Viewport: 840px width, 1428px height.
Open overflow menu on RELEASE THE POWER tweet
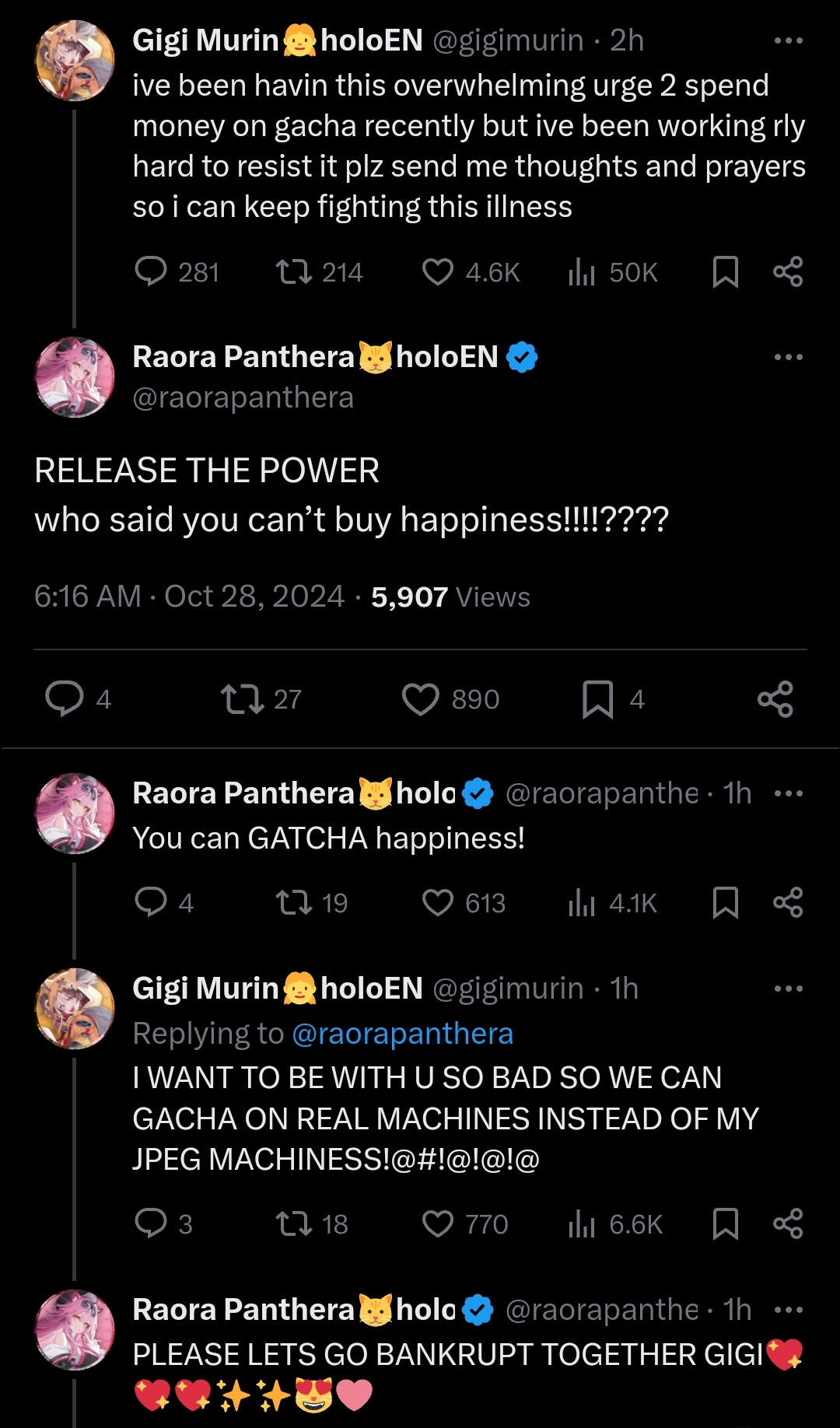pos(788,357)
